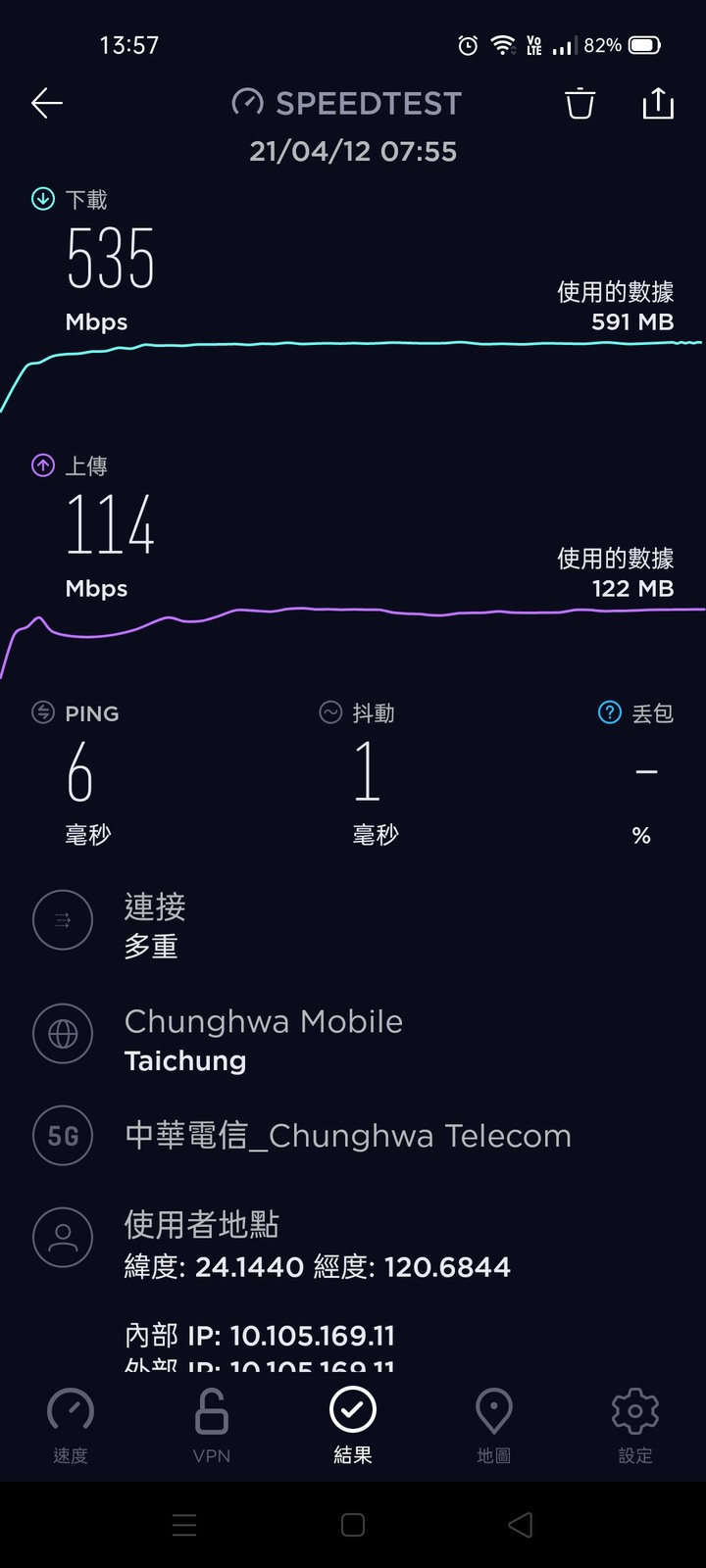706x1568 pixels.
Task: Open recent apps from navigation bar
Action: coord(184,1525)
